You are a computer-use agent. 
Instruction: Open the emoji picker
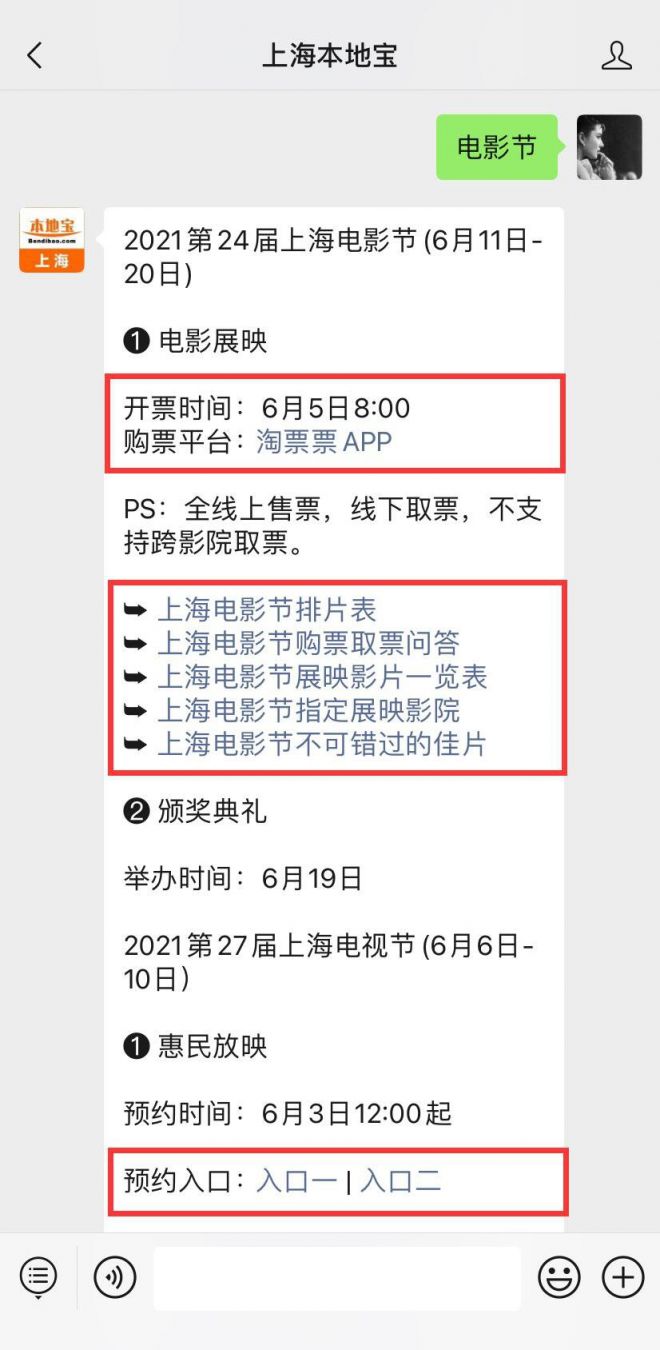[559, 1277]
